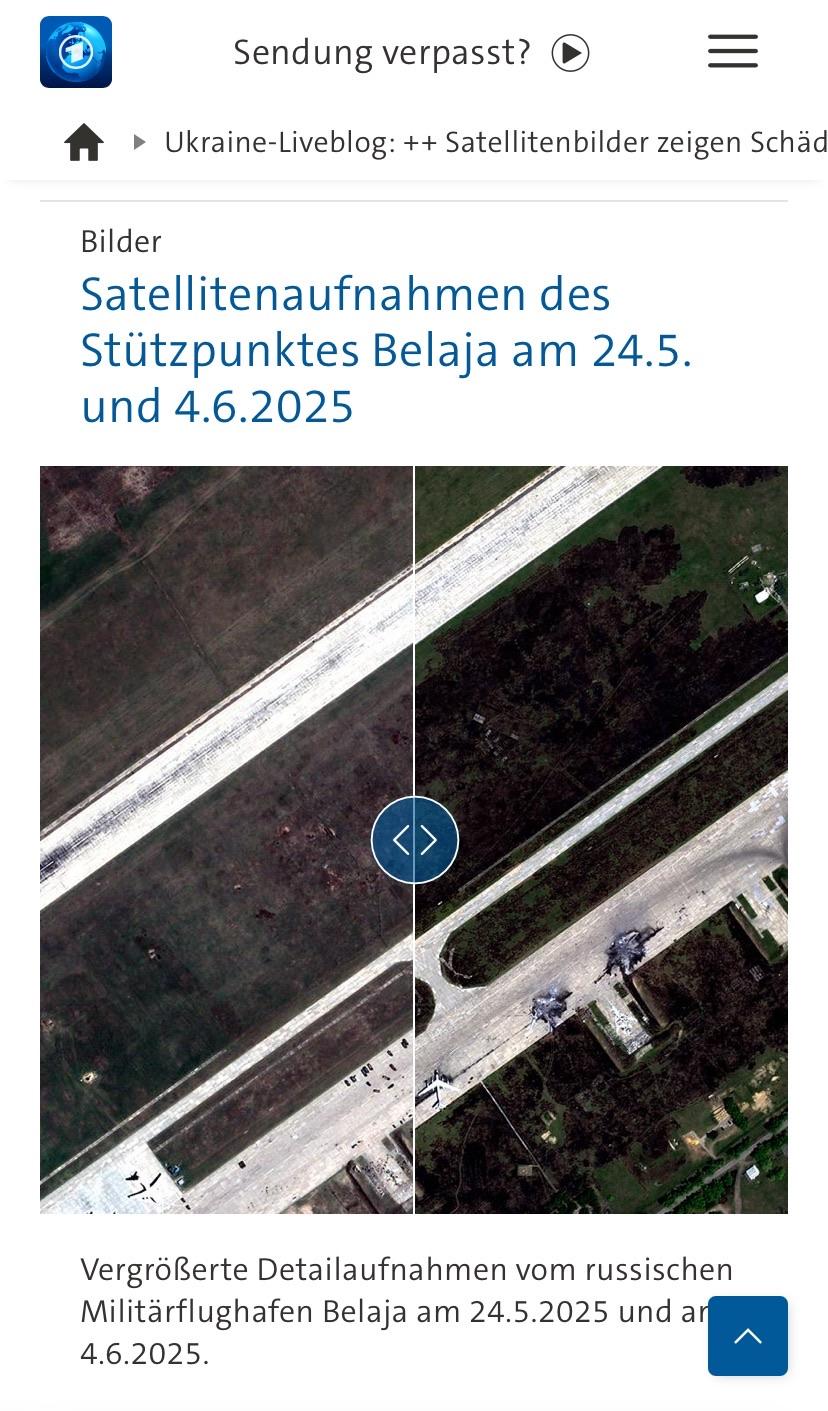Jump back to top with arrow button

[x=747, y=1336]
